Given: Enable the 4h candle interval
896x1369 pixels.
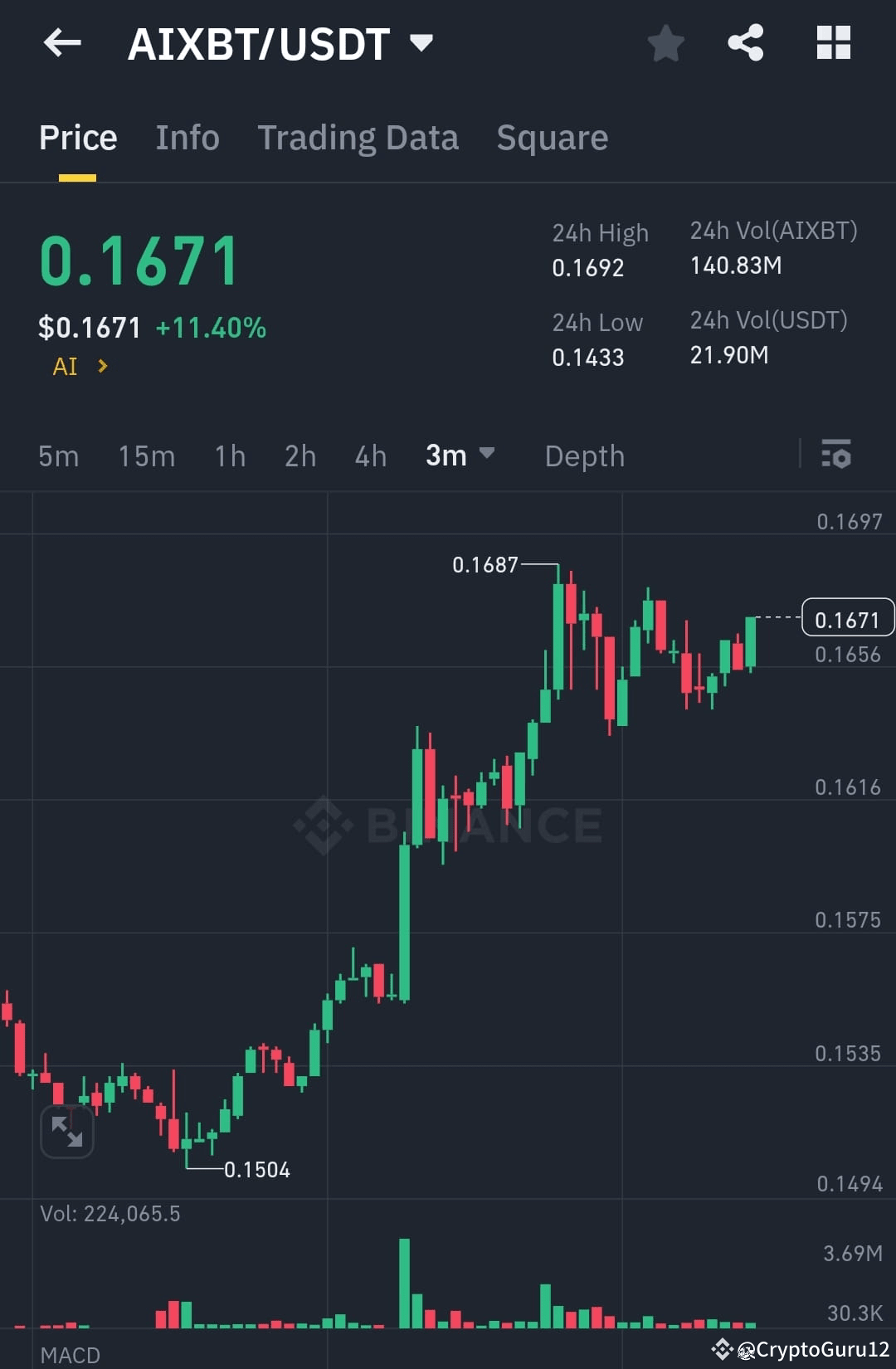Looking at the screenshot, I should click(x=370, y=456).
